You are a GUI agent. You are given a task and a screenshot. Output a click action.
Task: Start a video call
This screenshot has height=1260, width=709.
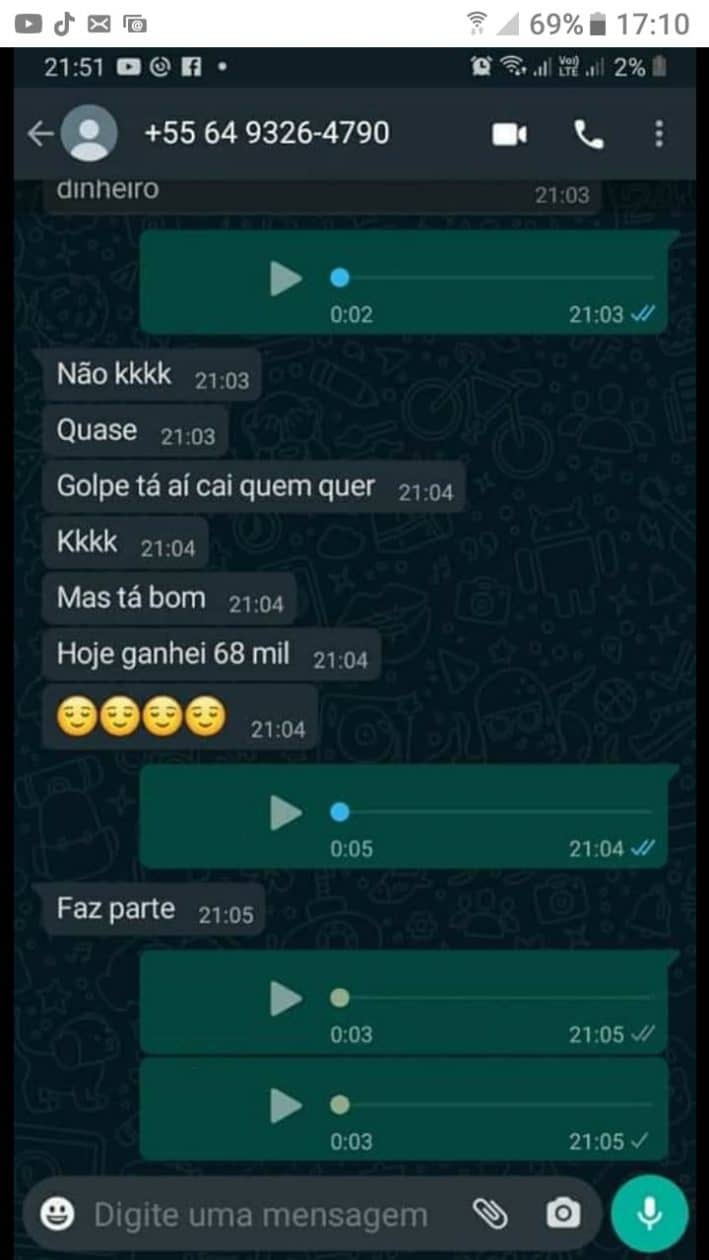[x=509, y=134]
